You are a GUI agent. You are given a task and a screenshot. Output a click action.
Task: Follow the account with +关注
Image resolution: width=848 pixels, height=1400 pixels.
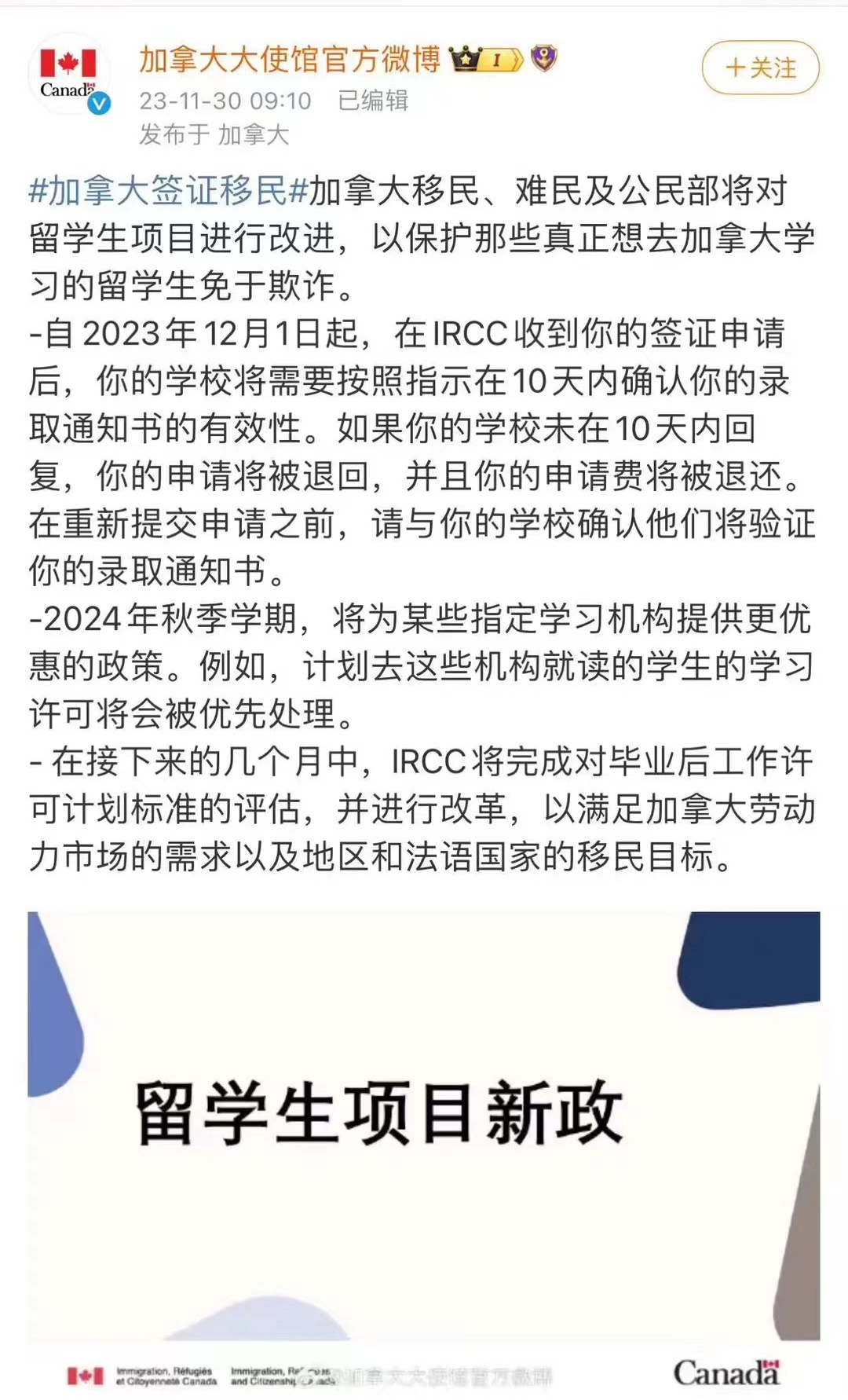click(x=760, y=68)
